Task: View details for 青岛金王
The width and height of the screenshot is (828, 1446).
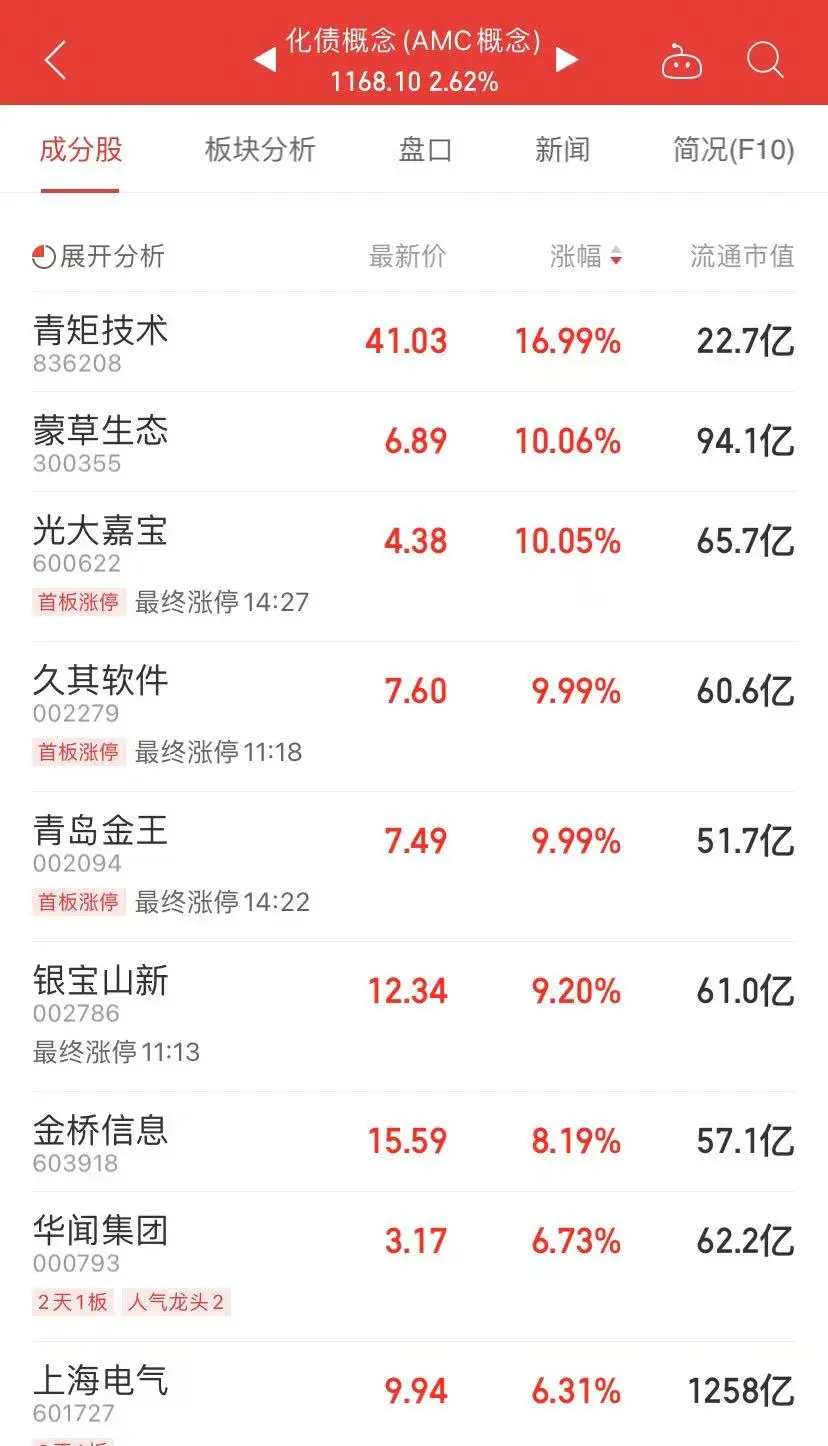Action: pos(100,842)
